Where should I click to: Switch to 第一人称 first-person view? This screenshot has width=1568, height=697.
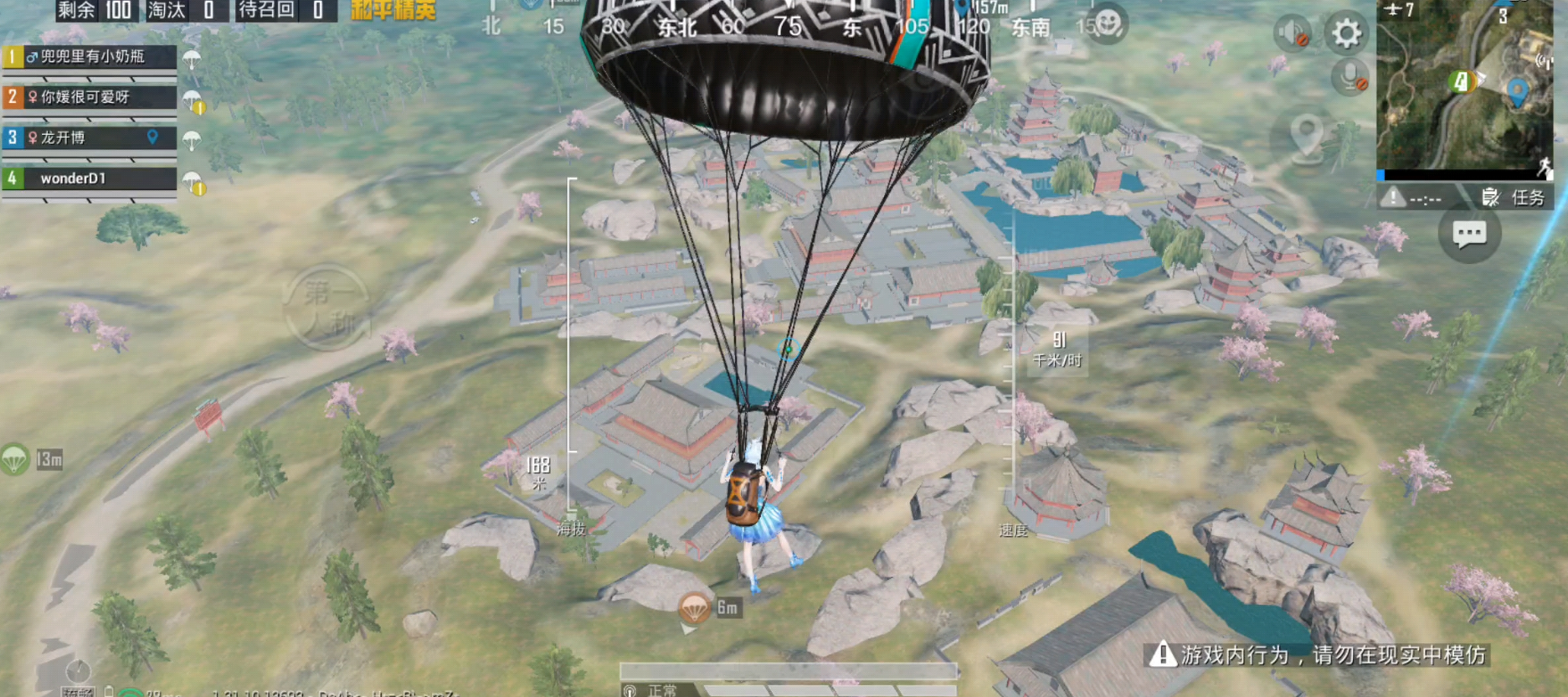point(326,307)
